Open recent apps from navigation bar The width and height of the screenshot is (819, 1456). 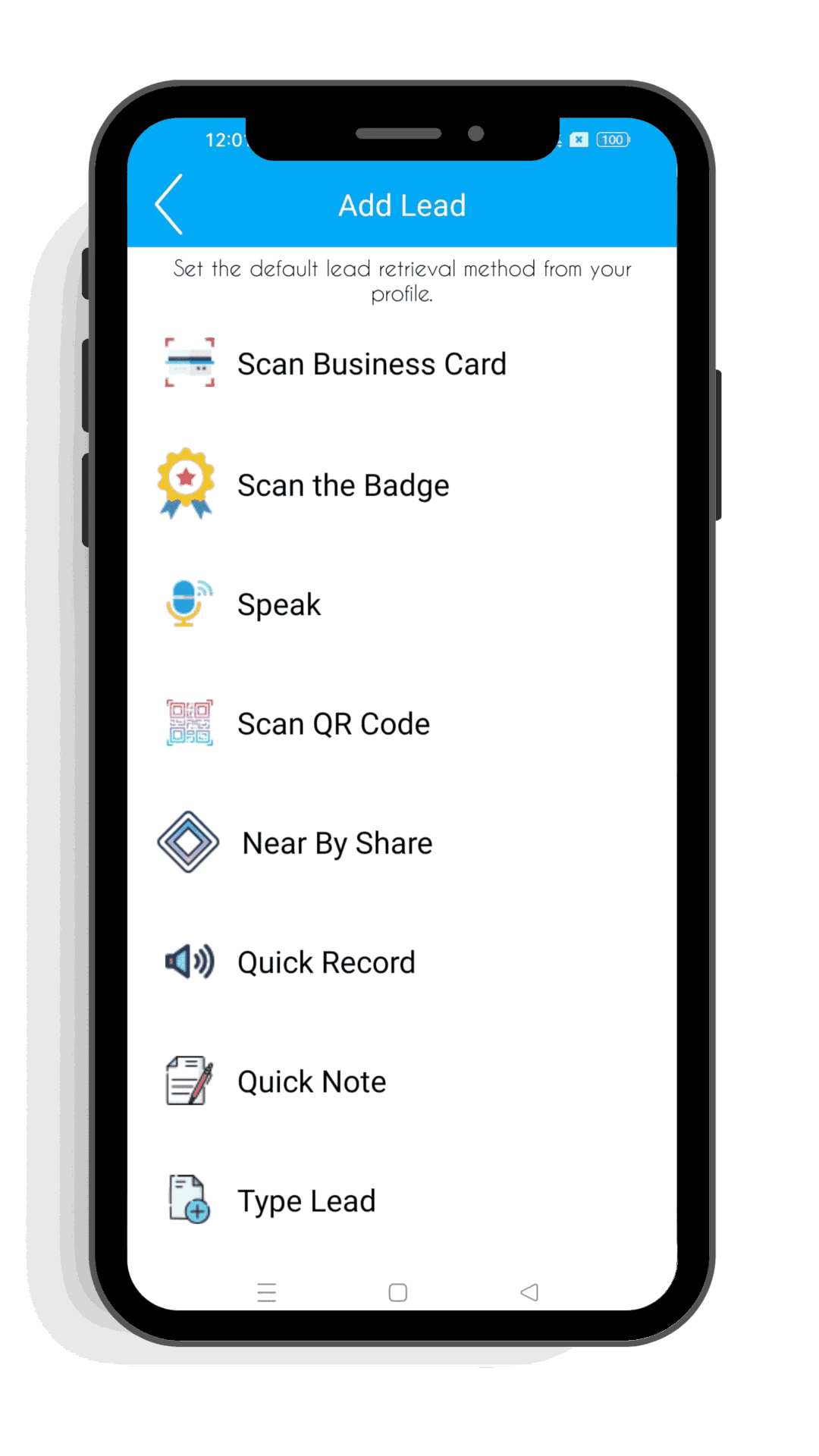coord(267,1292)
